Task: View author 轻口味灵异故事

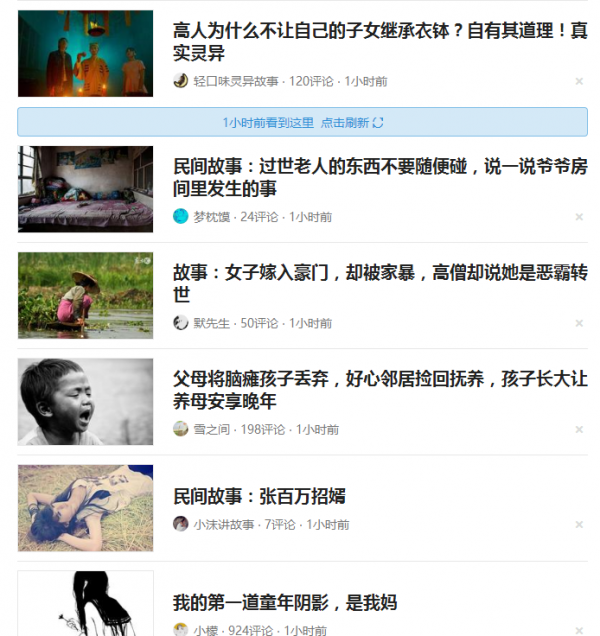Action: pyautogui.click(x=235, y=81)
